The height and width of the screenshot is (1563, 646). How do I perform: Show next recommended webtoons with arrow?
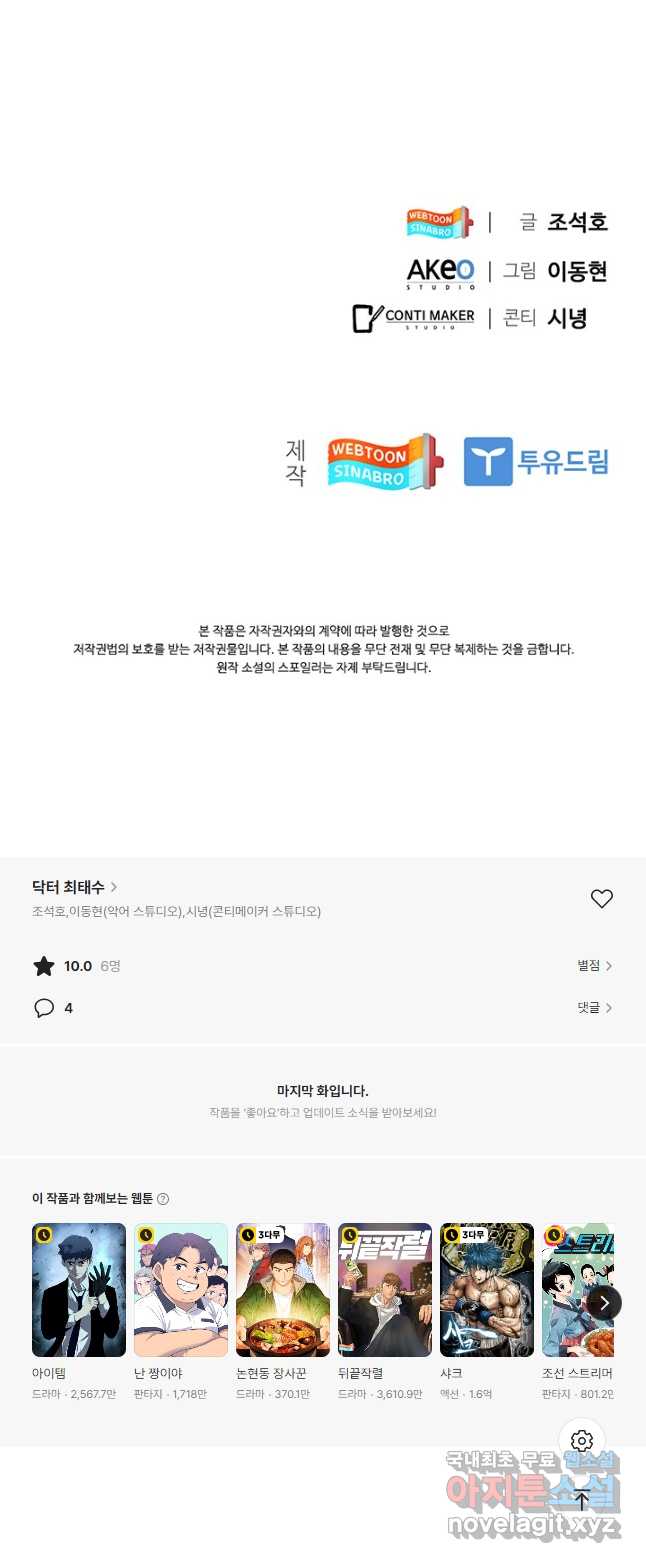click(x=604, y=1303)
